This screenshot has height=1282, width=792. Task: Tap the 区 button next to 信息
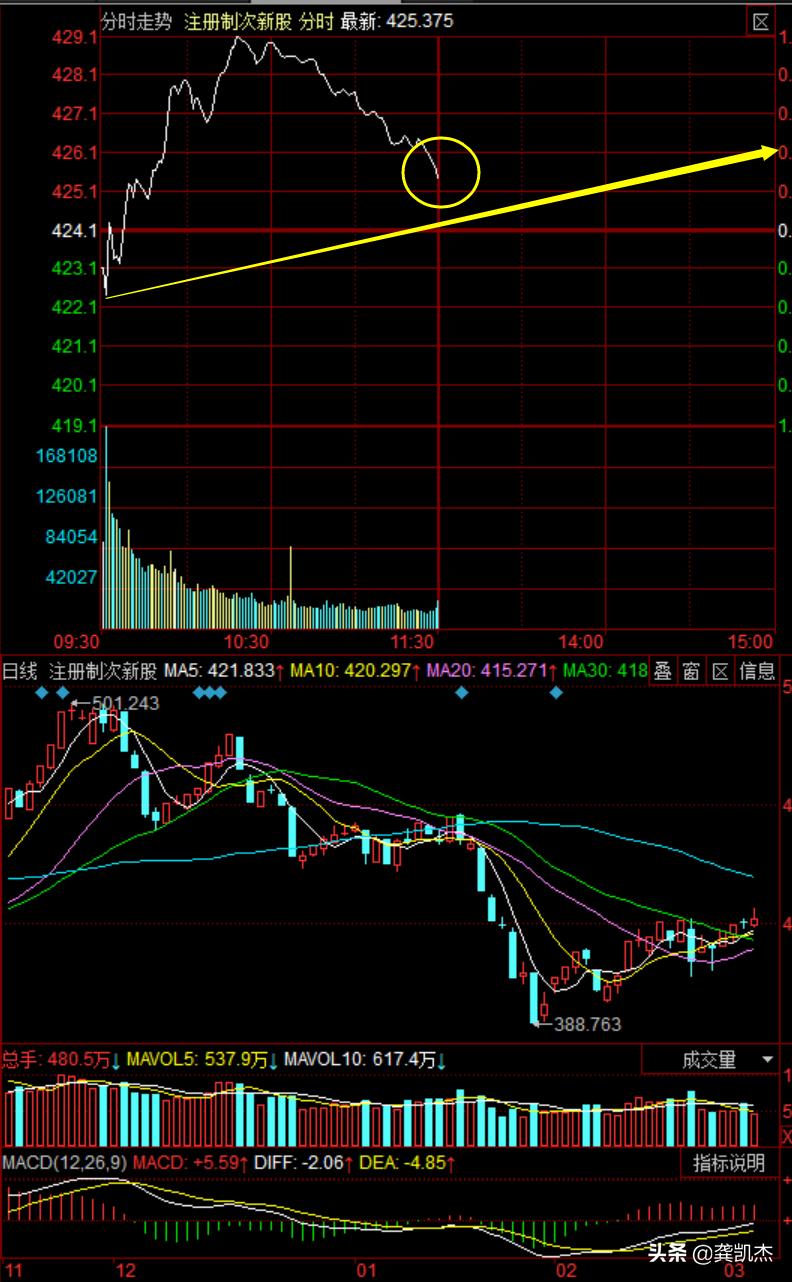[x=720, y=671]
